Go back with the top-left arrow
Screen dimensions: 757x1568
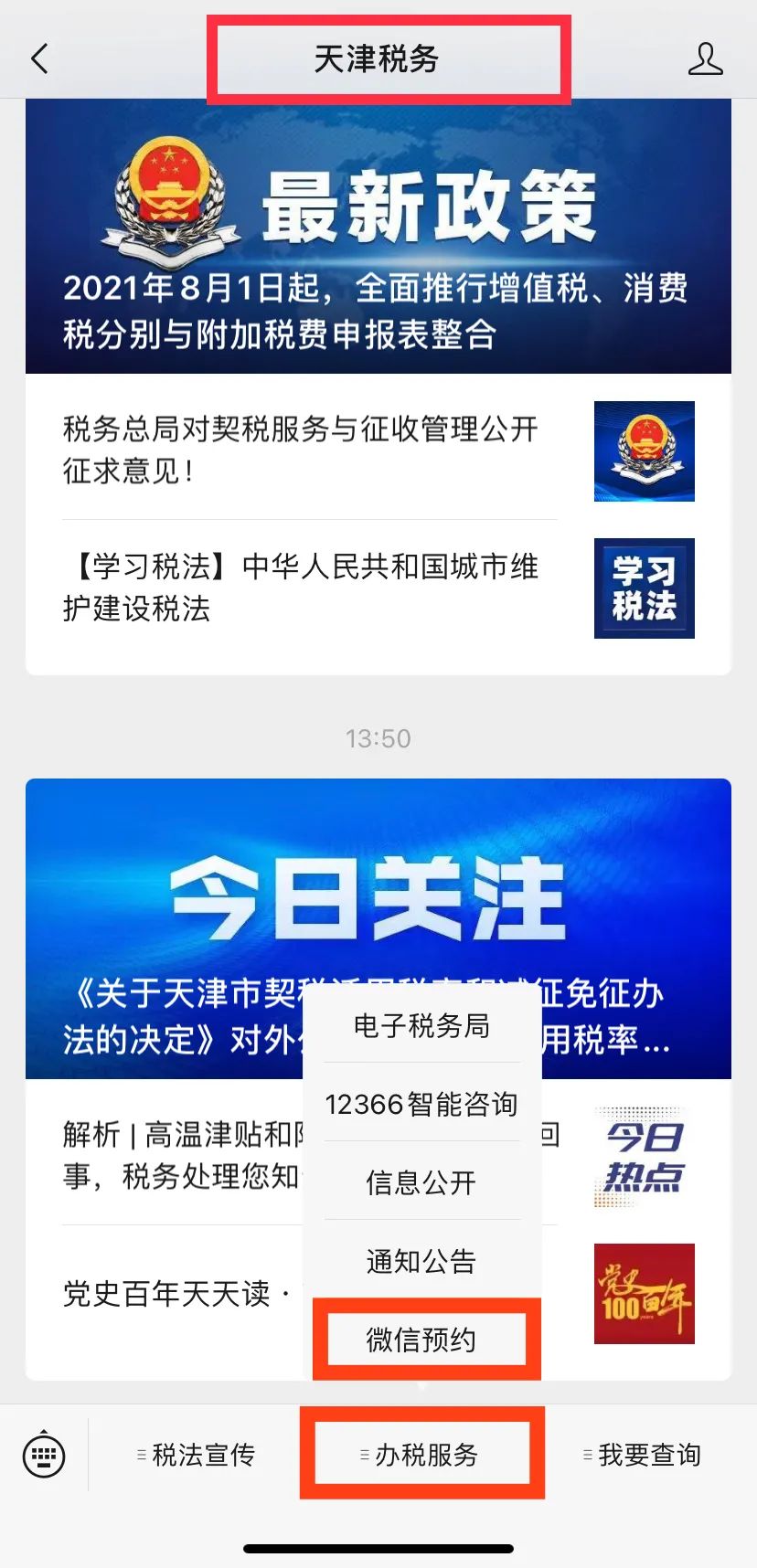coord(39,59)
